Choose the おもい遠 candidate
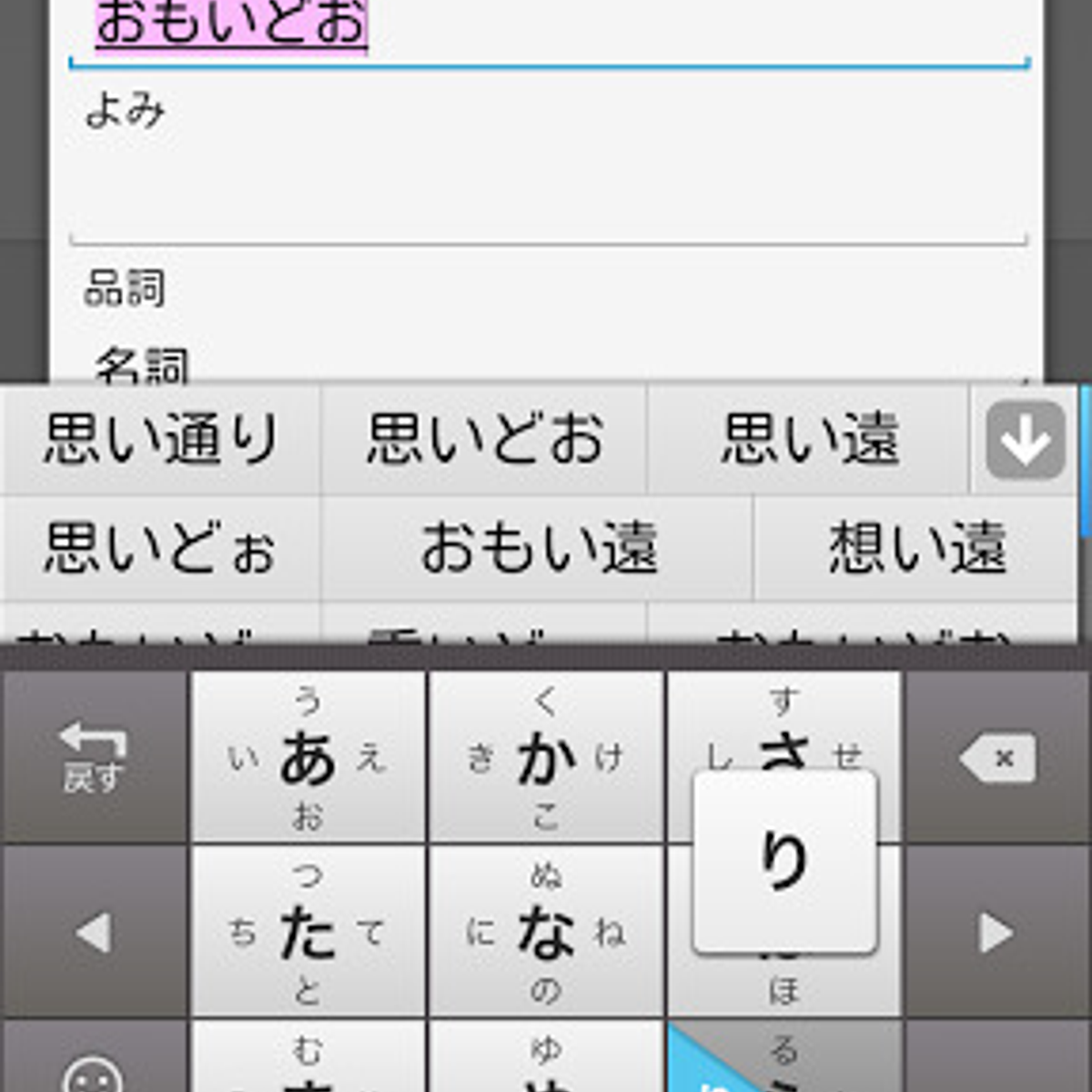 [537, 549]
